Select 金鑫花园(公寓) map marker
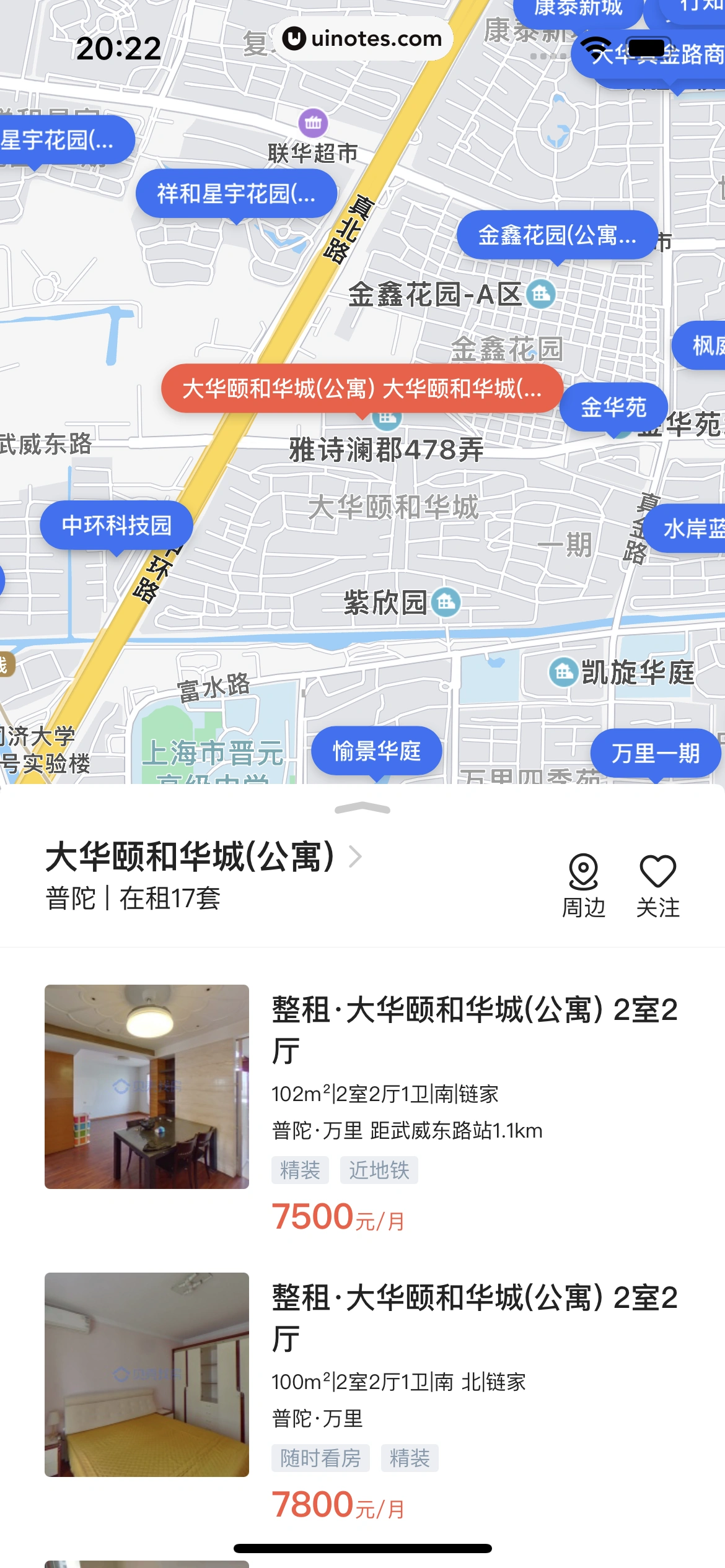Screen dimensions: 725x1568 (x=556, y=235)
